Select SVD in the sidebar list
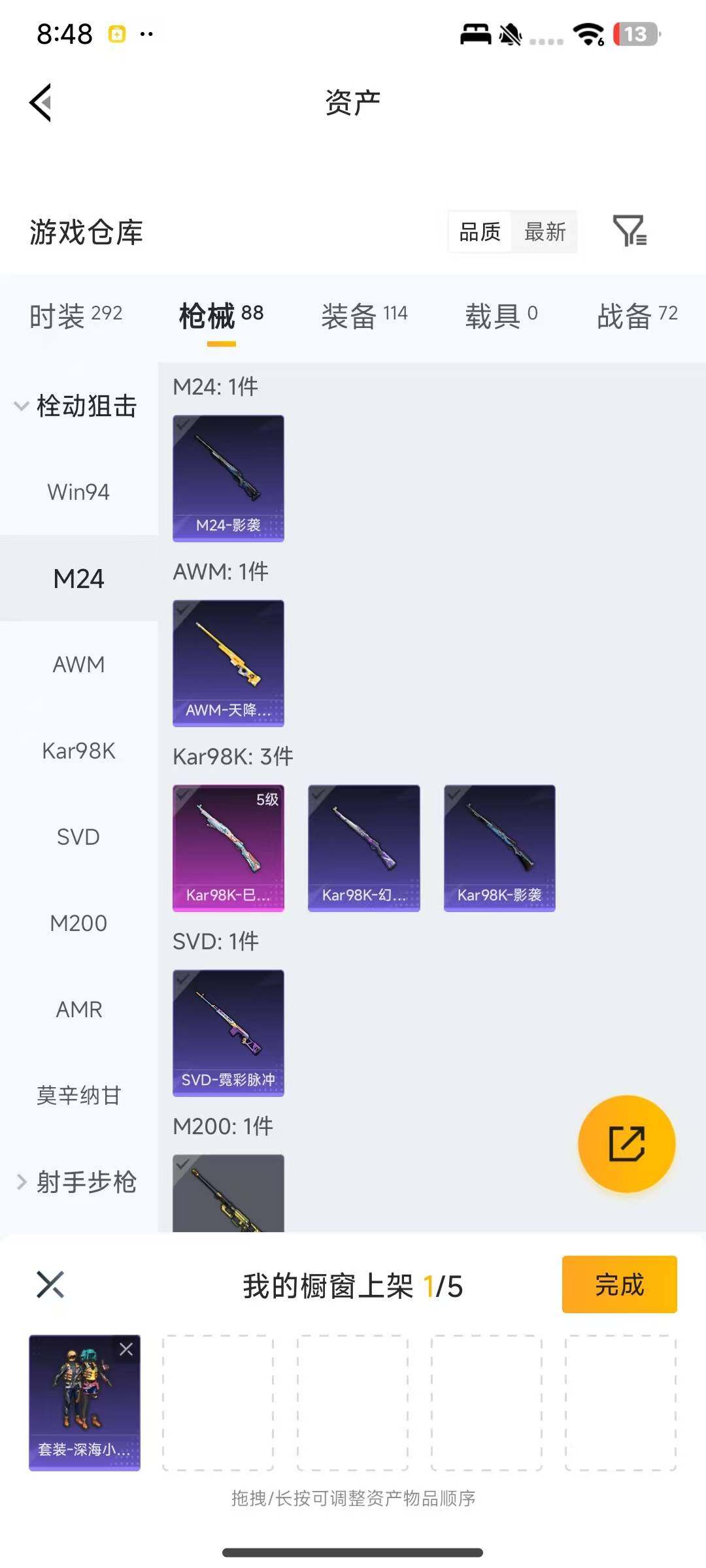706x1568 pixels. pyautogui.click(x=78, y=836)
